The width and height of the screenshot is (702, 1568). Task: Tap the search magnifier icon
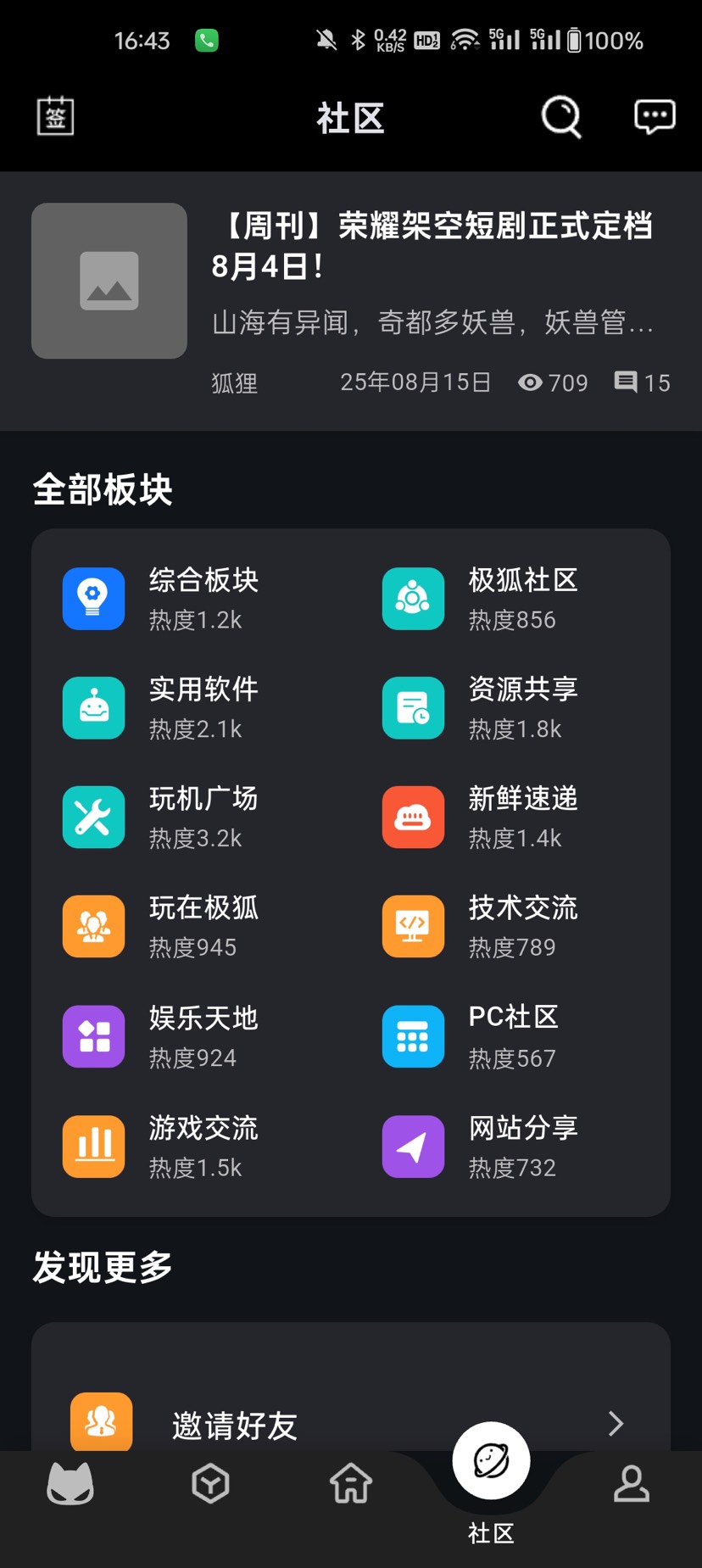561,117
